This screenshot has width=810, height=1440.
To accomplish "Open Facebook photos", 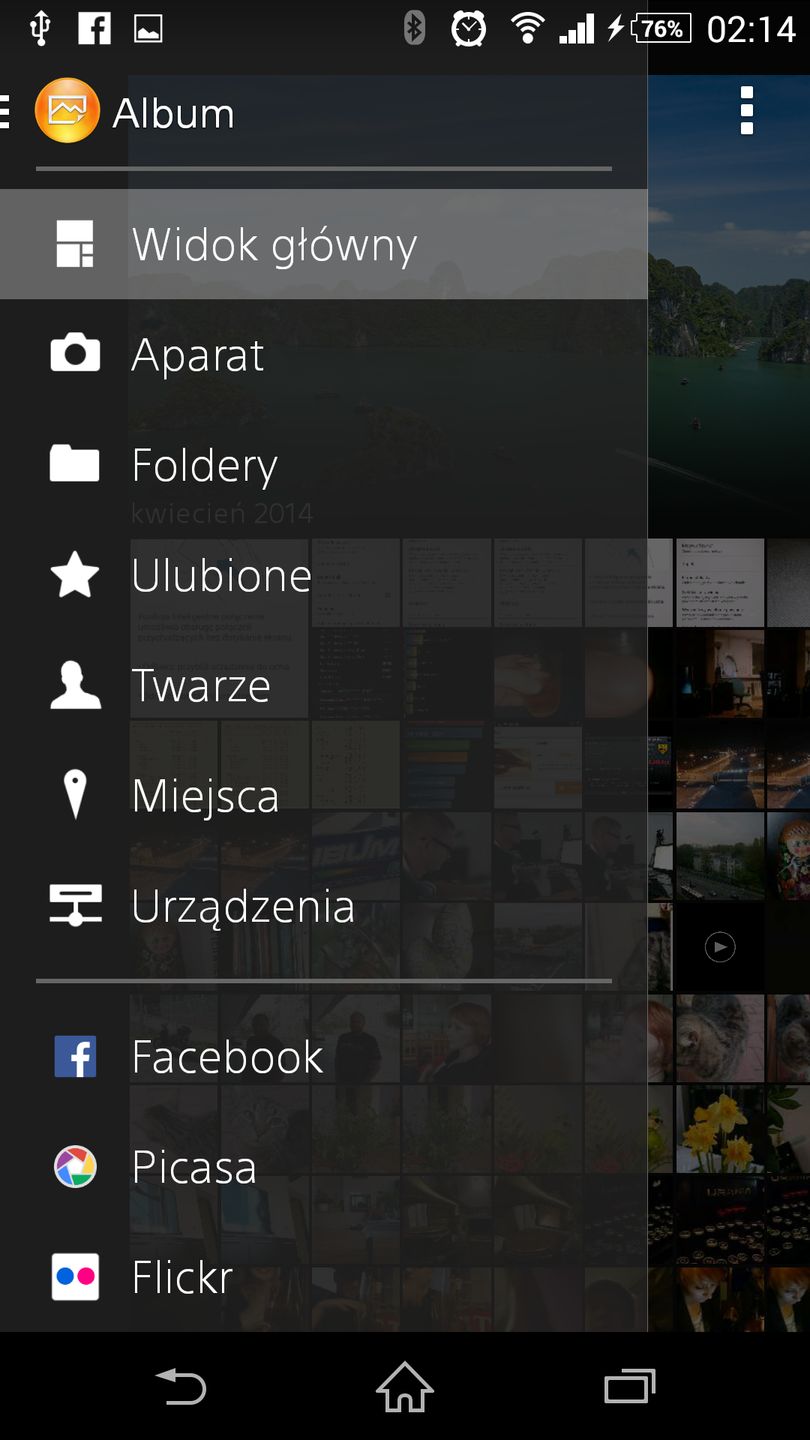I will coord(227,1057).
